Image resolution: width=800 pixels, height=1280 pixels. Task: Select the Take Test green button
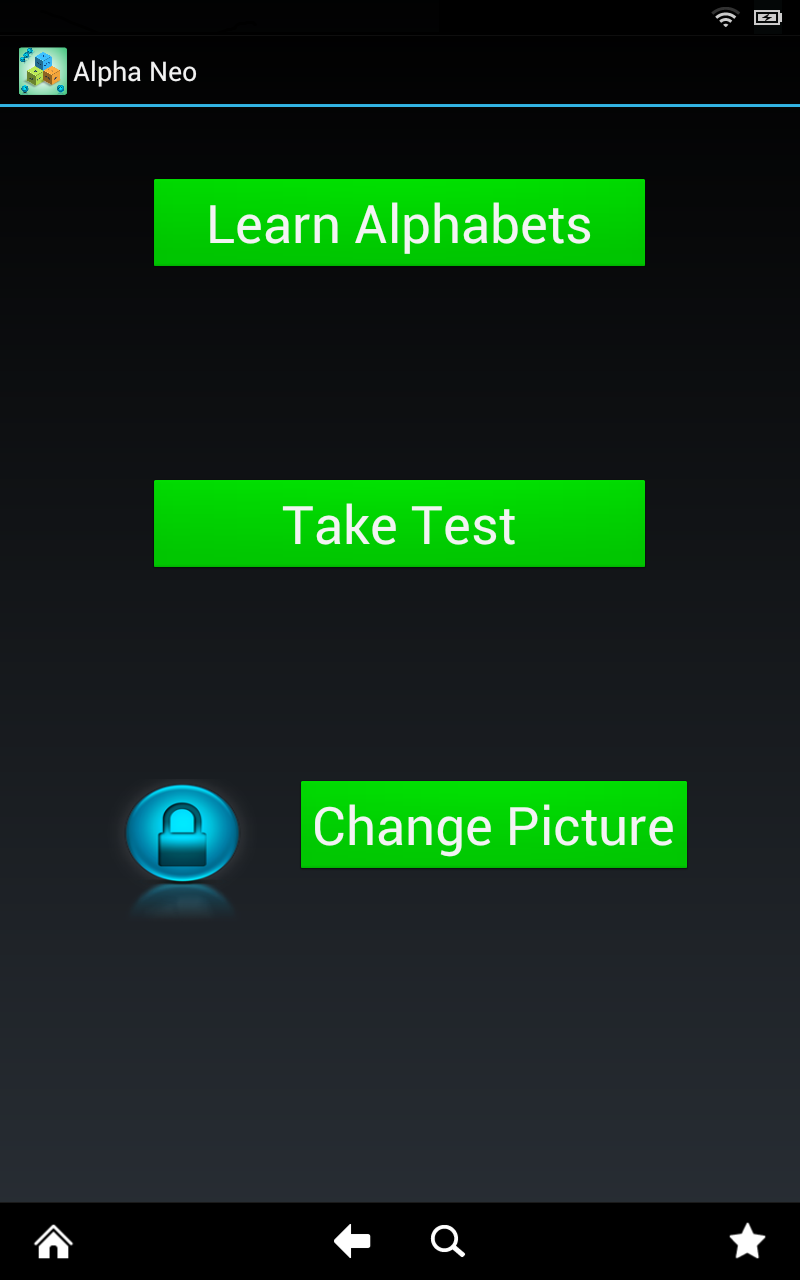click(x=399, y=523)
